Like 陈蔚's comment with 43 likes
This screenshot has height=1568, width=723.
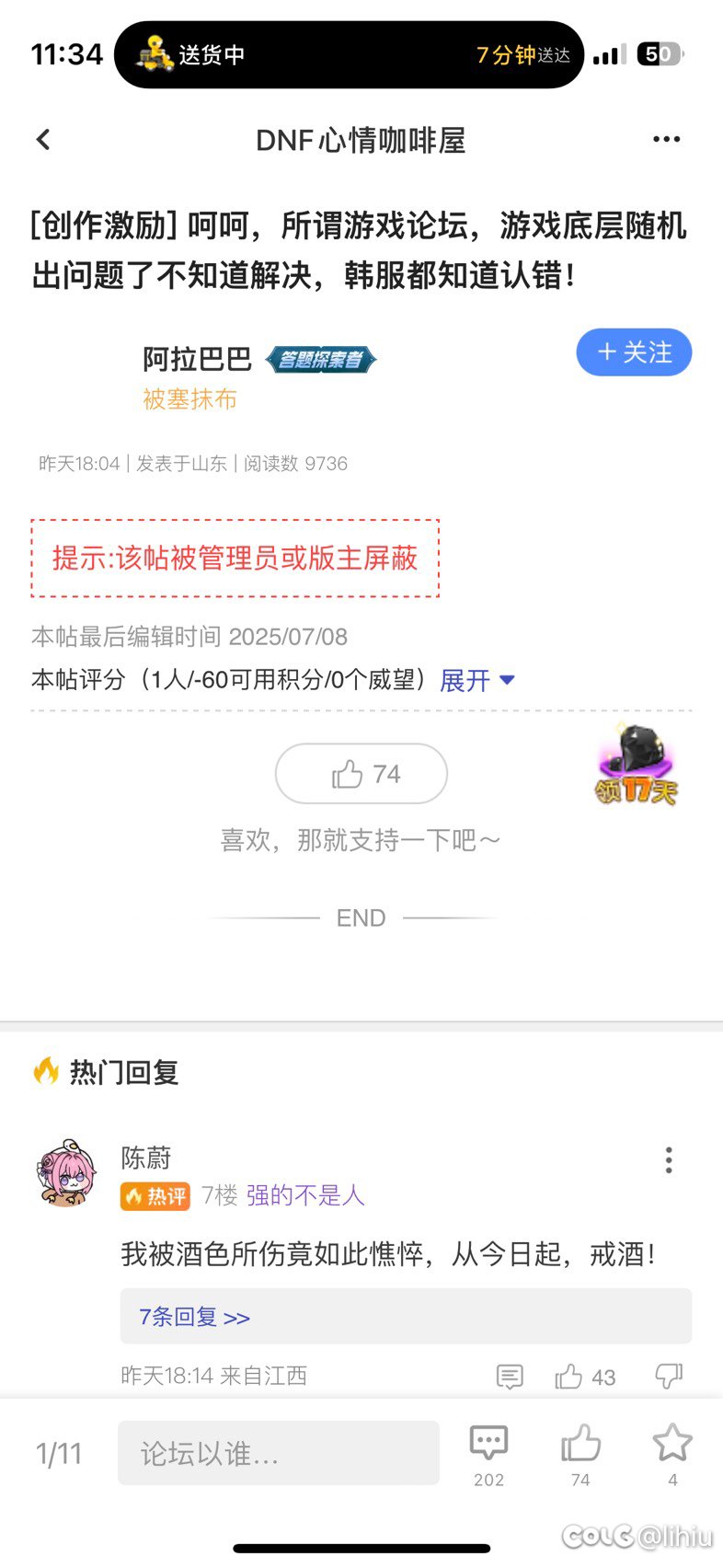585,1377
